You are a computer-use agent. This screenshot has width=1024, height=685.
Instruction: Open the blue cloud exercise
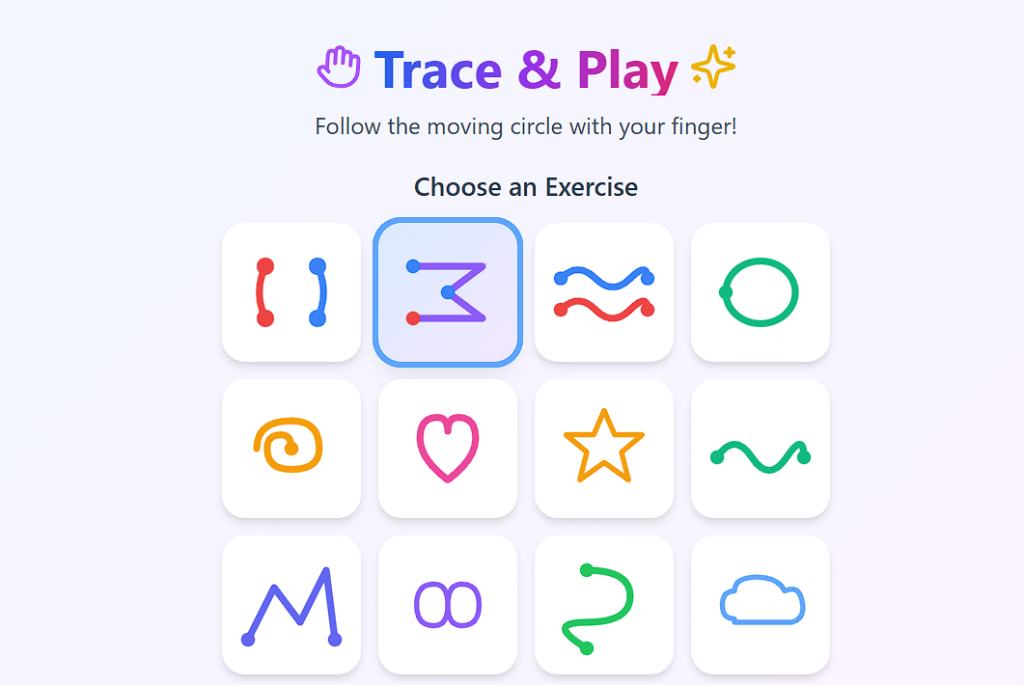pyautogui.click(x=760, y=604)
